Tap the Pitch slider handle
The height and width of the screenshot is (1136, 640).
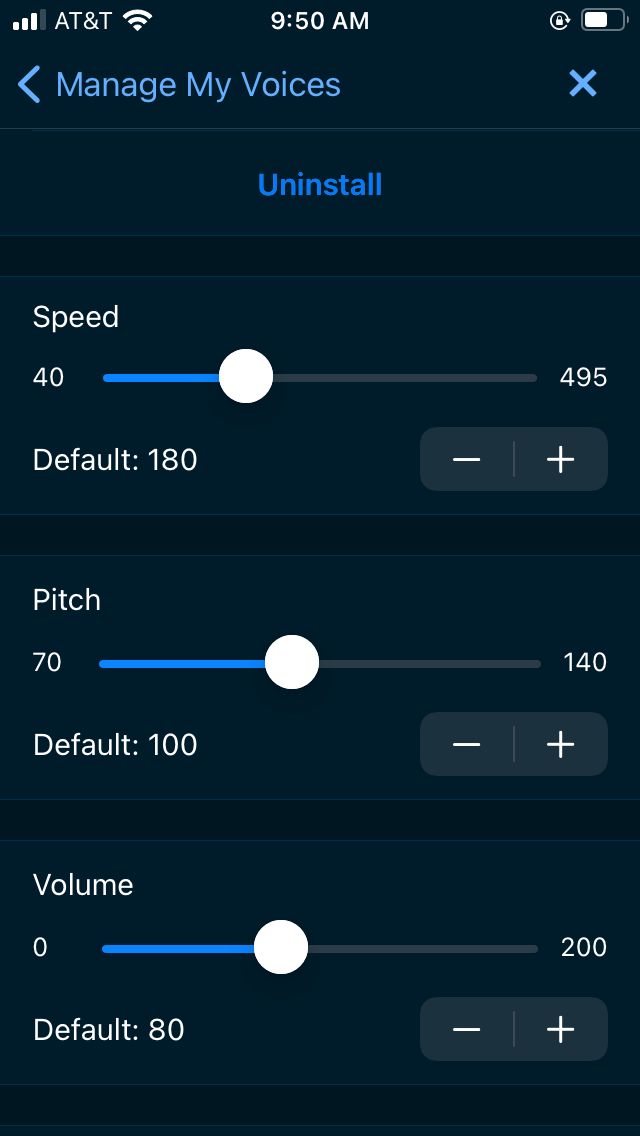[292, 662]
